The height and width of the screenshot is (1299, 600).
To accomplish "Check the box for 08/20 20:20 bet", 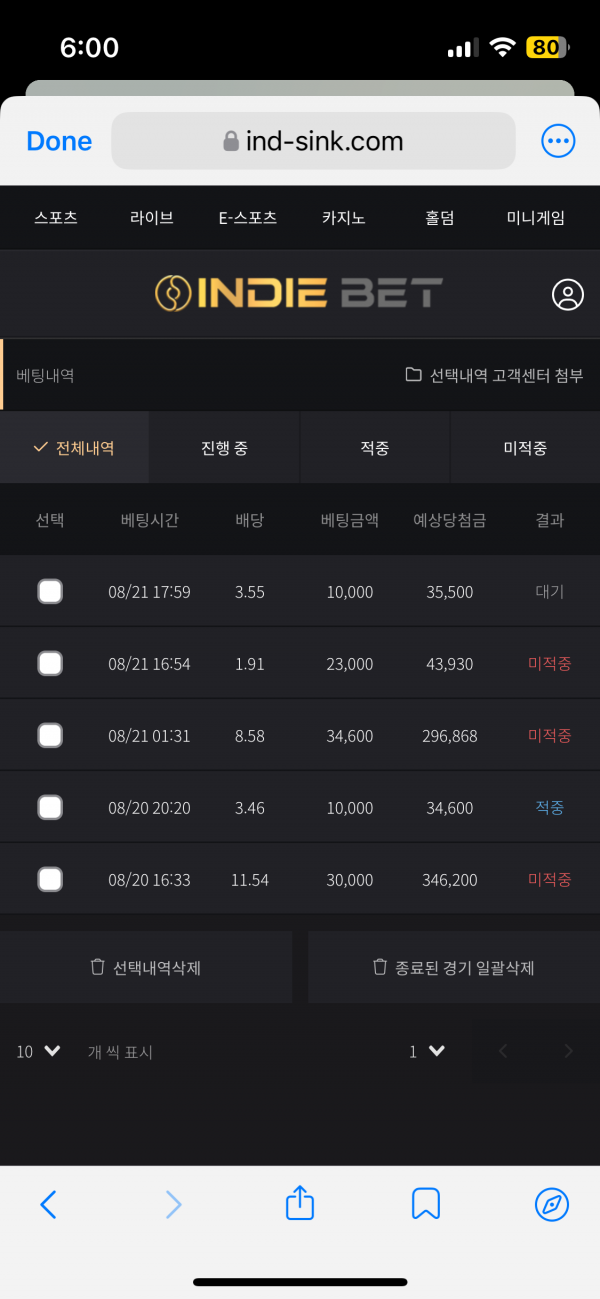I will [50, 807].
